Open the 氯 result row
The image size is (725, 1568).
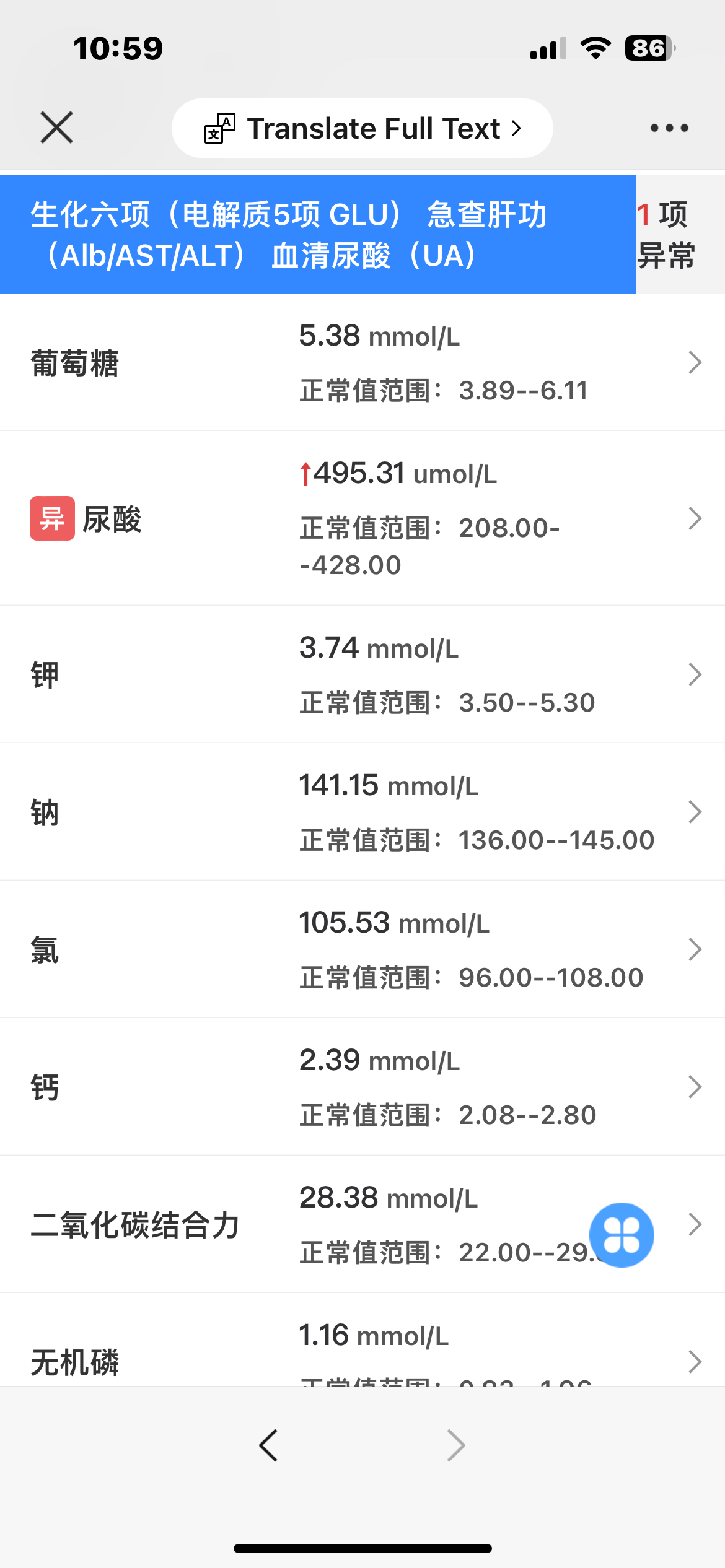click(362, 949)
